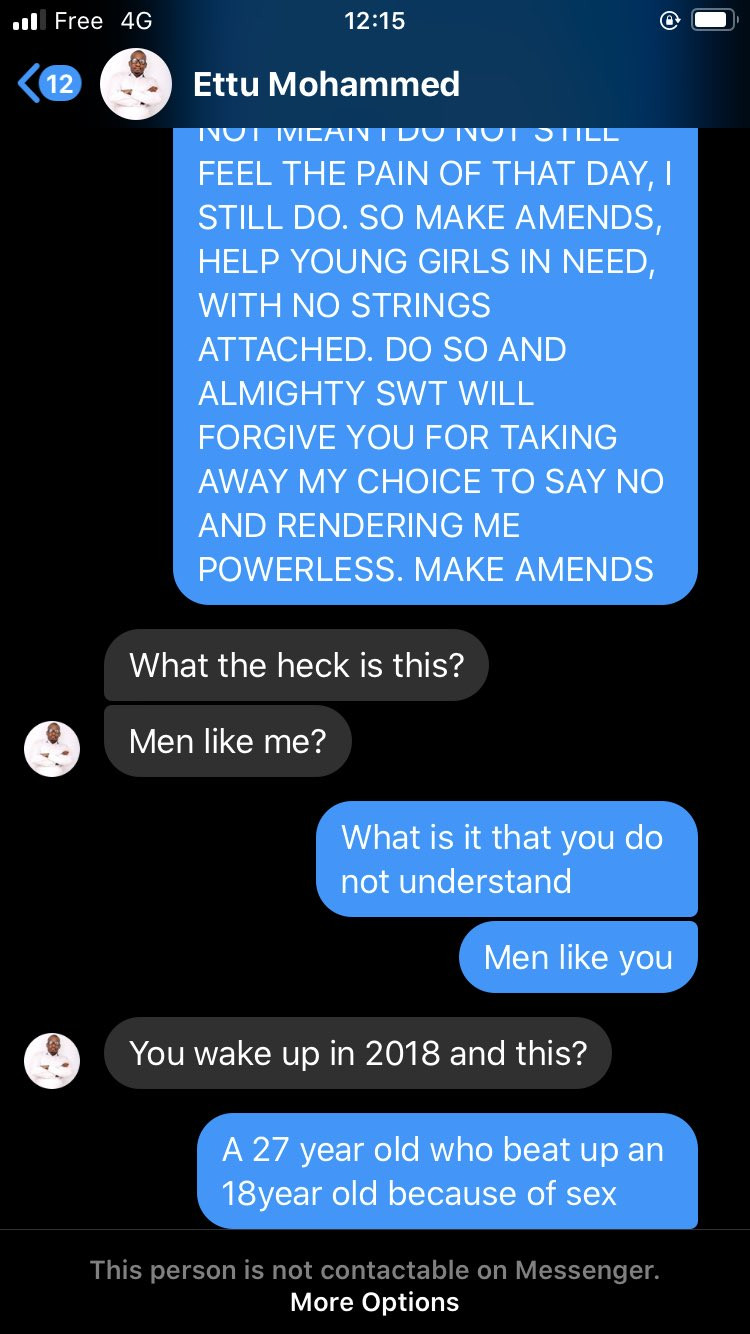
Task: Tap More Options at the bottom
Action: (x=375, y=1302)
